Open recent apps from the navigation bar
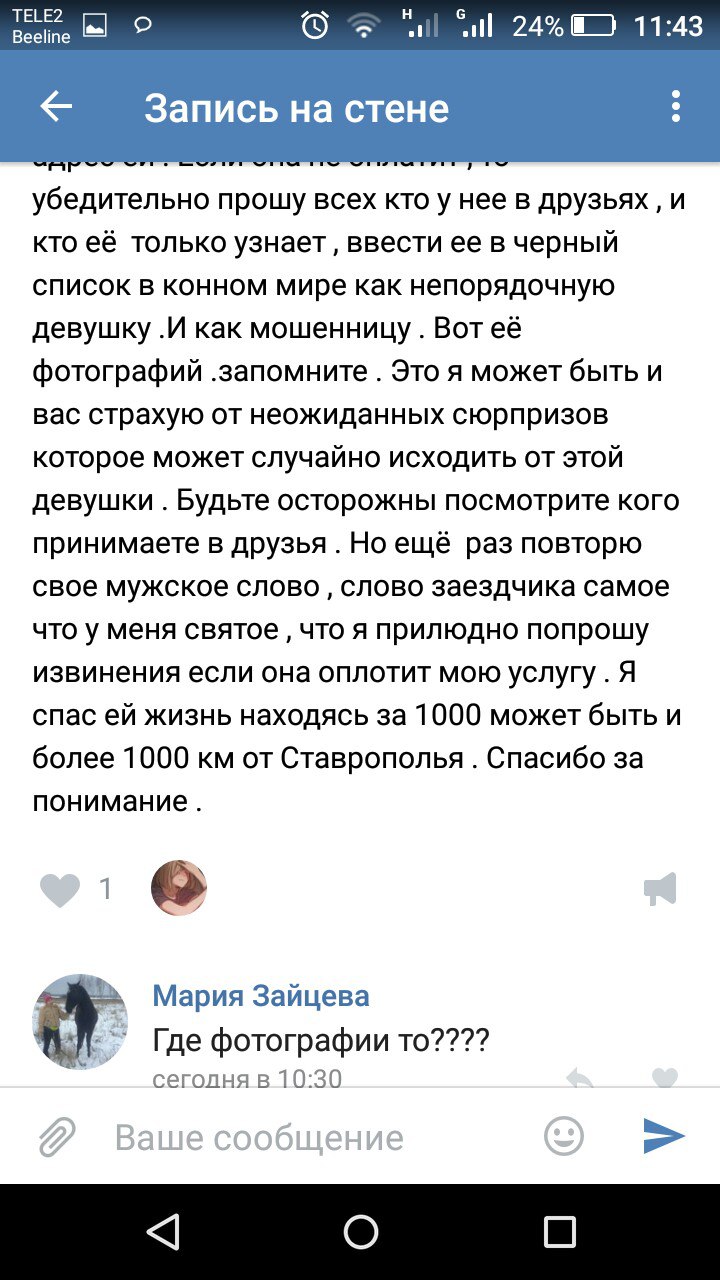Viewport: 720px width, 1280px height. pos(559,1231)
